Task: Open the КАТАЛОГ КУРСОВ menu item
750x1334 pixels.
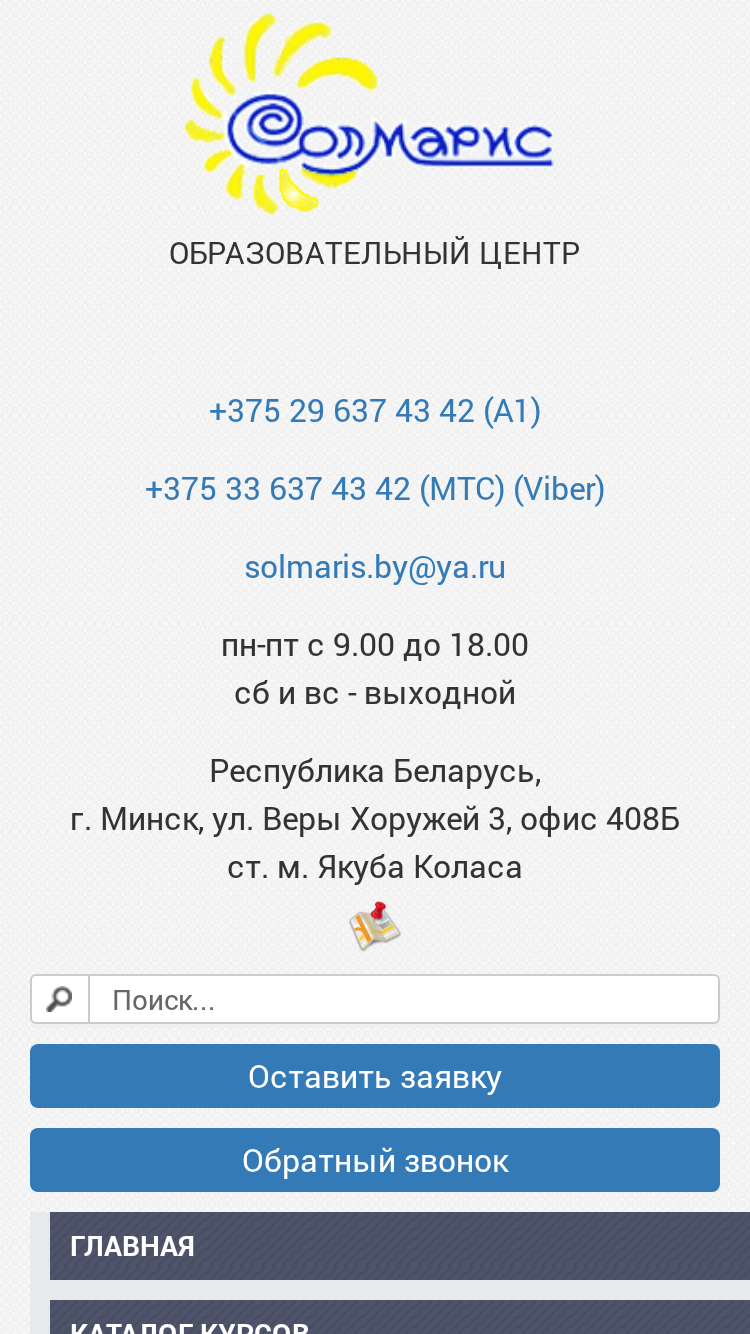Action: tap(400, 1318)
